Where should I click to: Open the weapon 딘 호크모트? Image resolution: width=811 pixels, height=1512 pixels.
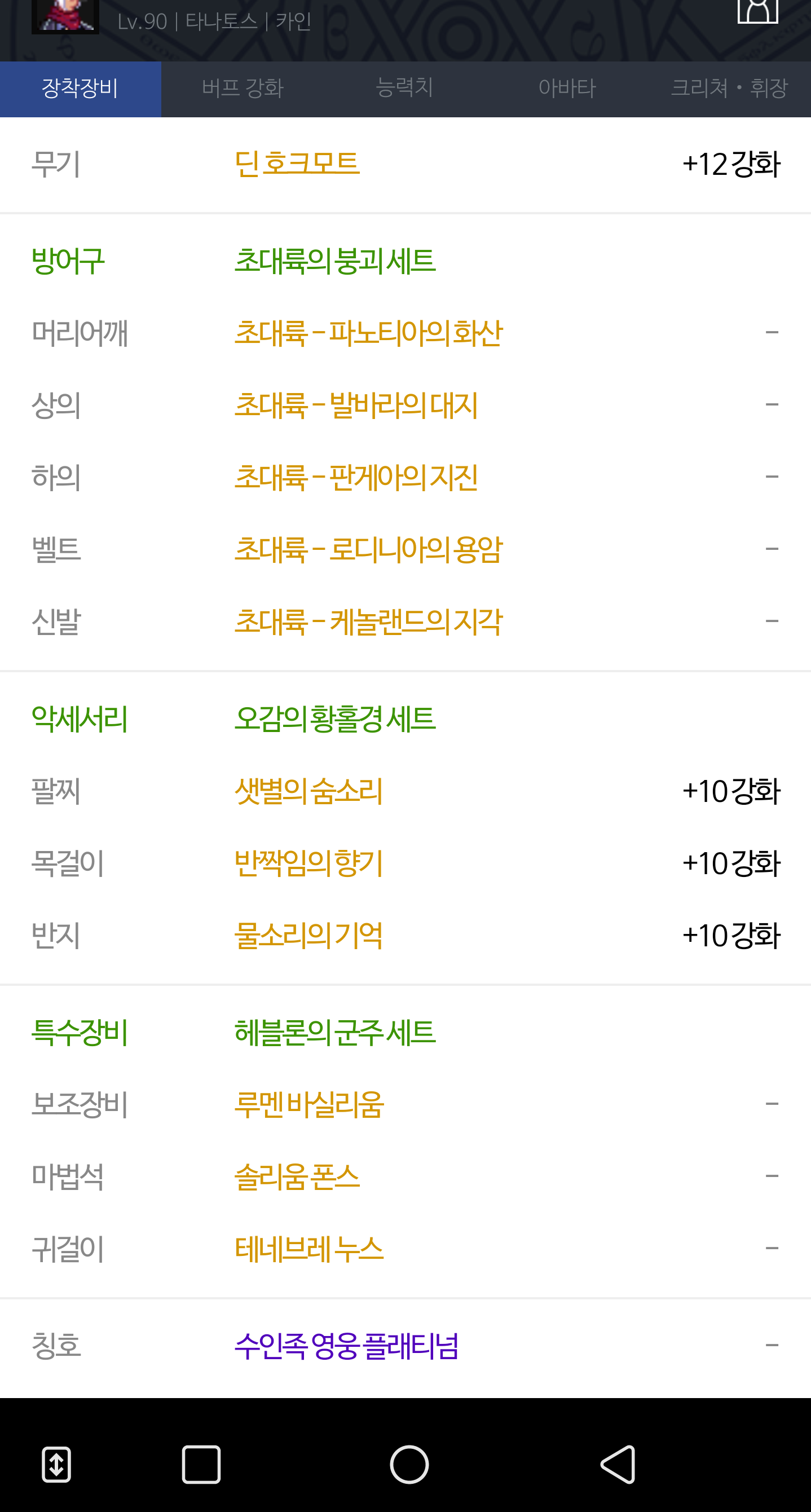pos(297,164)
